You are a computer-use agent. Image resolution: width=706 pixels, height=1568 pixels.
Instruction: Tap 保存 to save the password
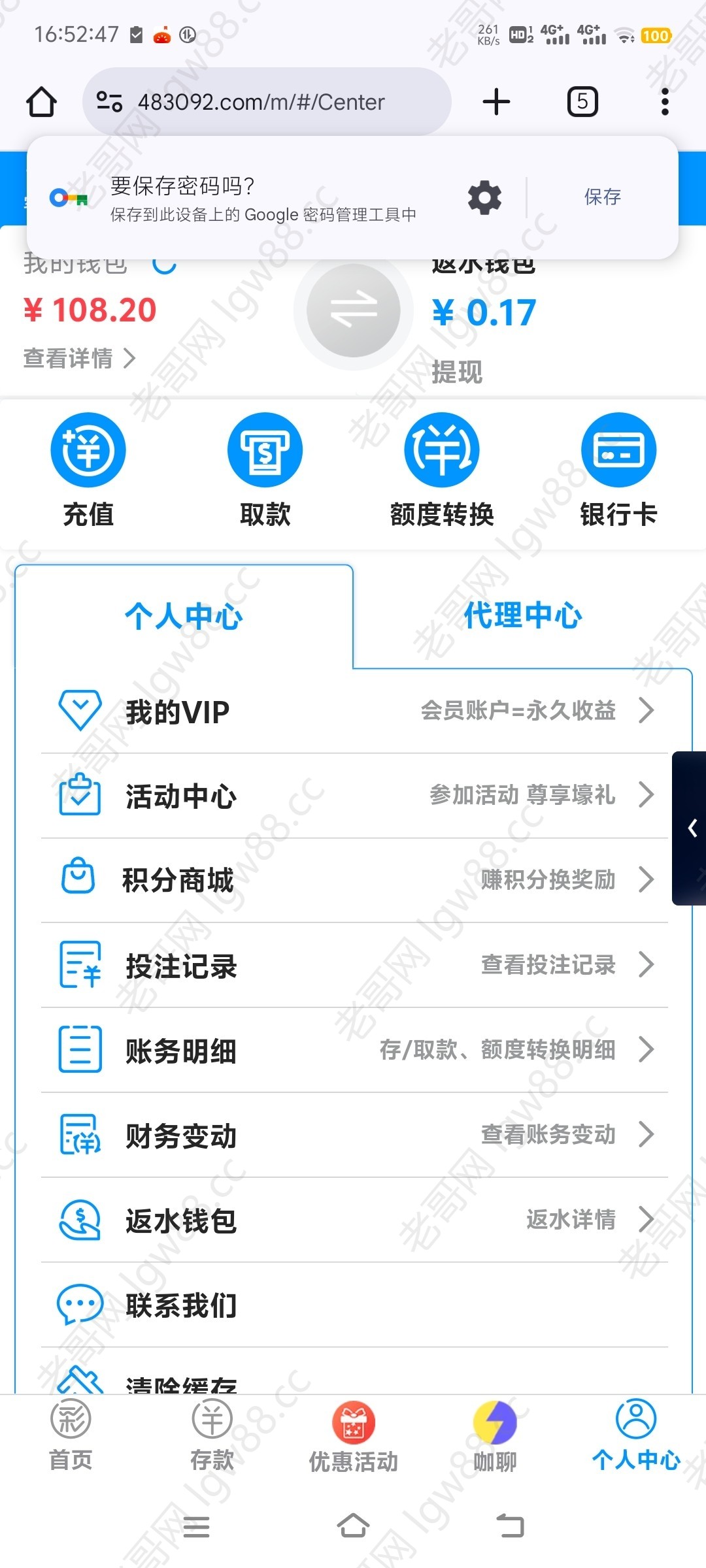602,197
